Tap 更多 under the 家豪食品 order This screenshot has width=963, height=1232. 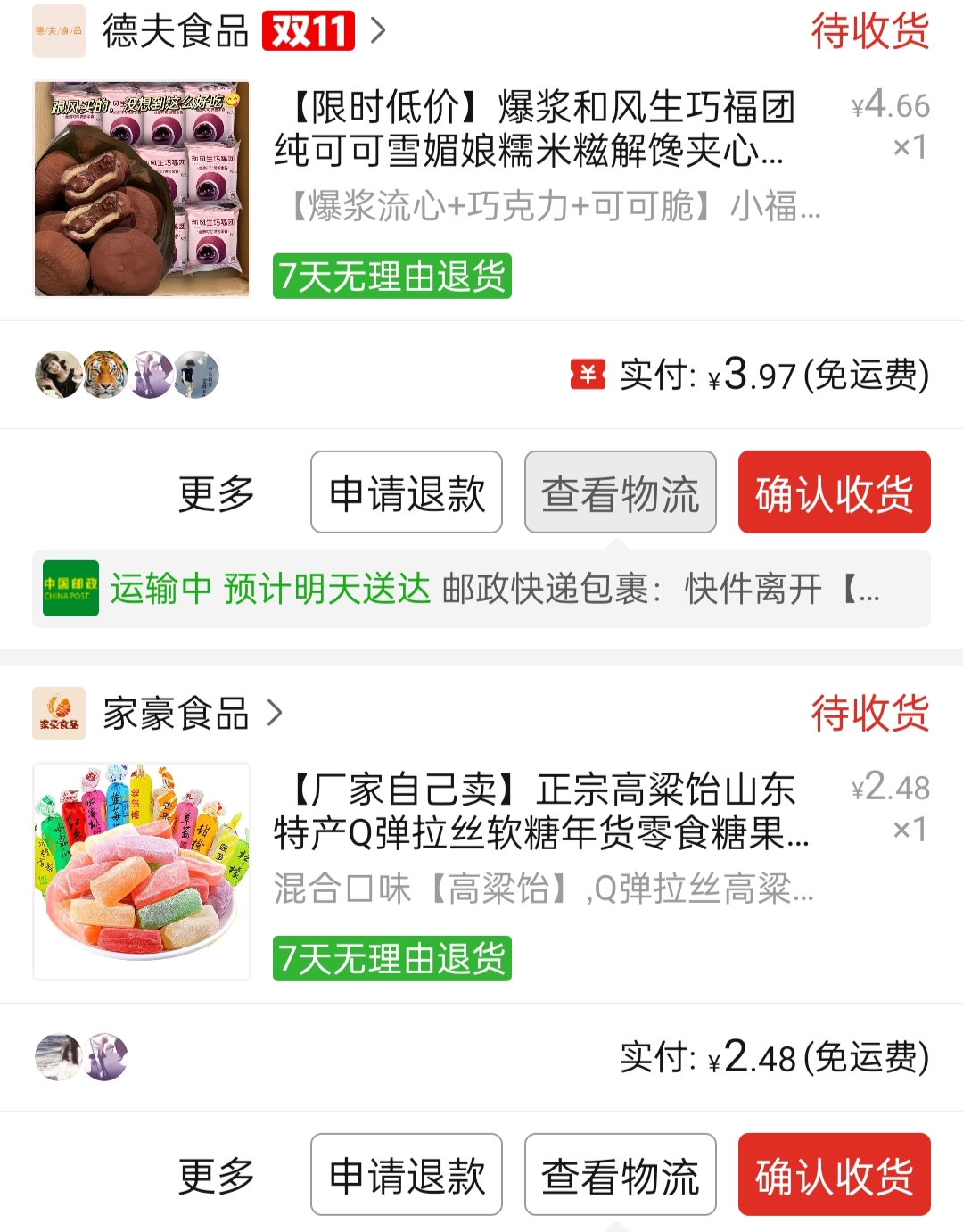point(216,1175)
